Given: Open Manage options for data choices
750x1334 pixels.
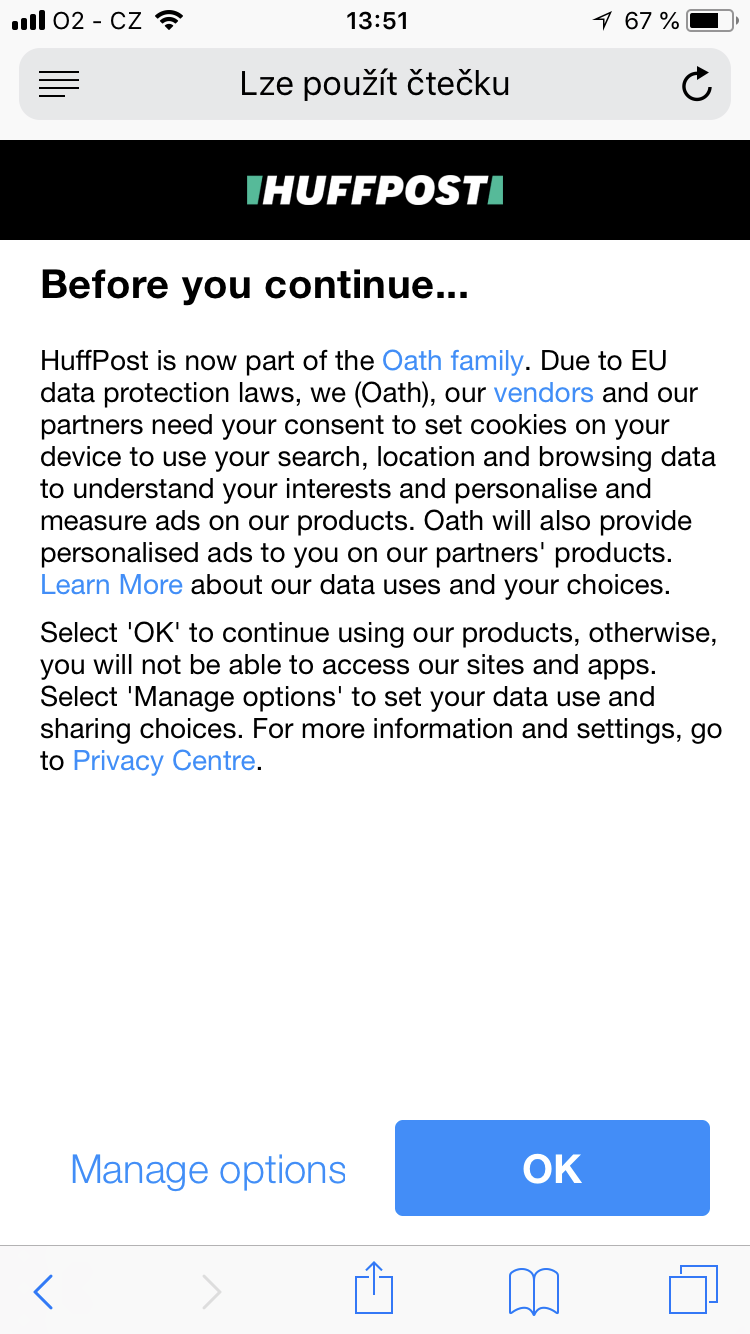Looking at the screenshot, I should coord(208,1170).
